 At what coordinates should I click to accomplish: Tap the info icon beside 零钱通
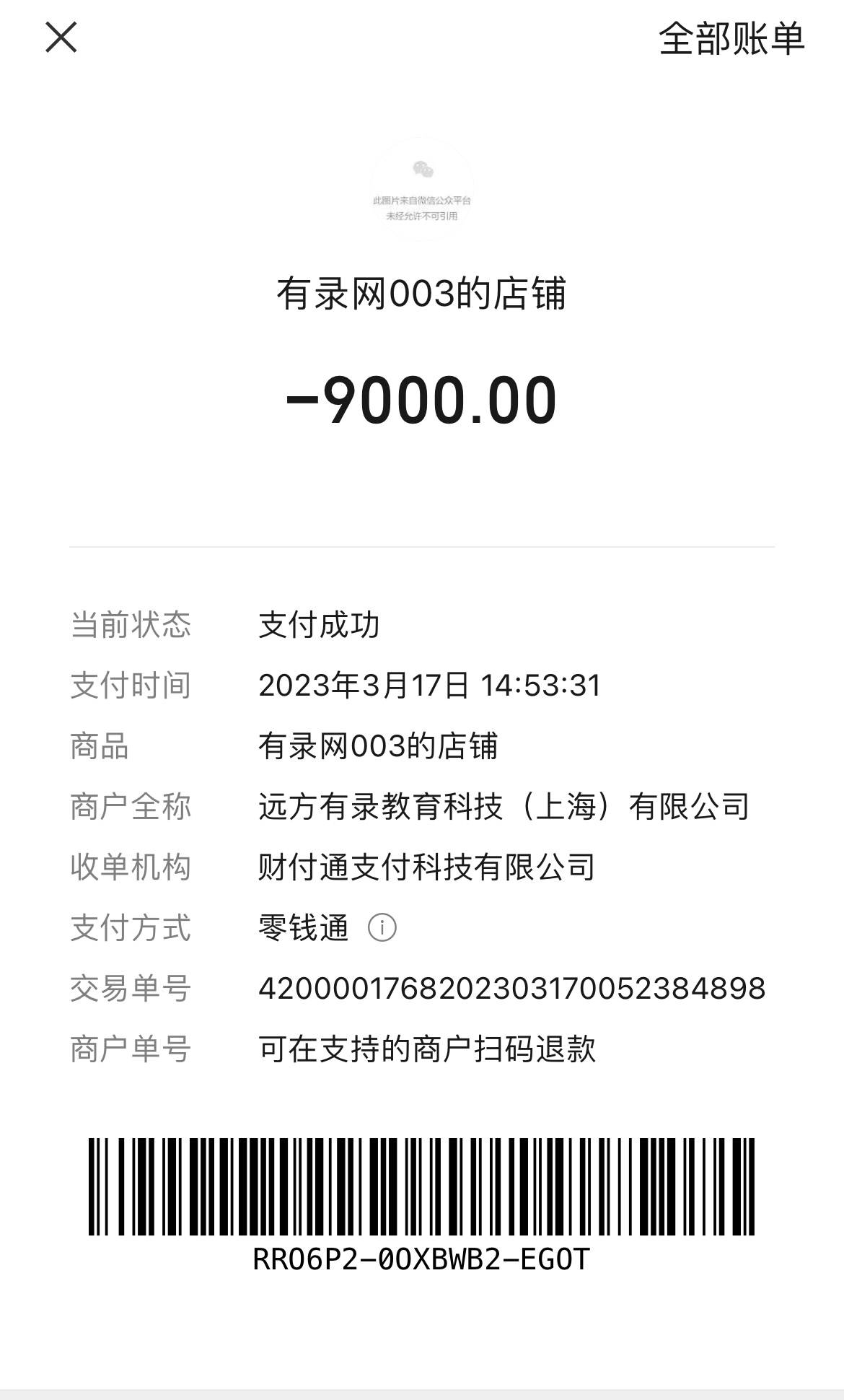coord(382,928)
